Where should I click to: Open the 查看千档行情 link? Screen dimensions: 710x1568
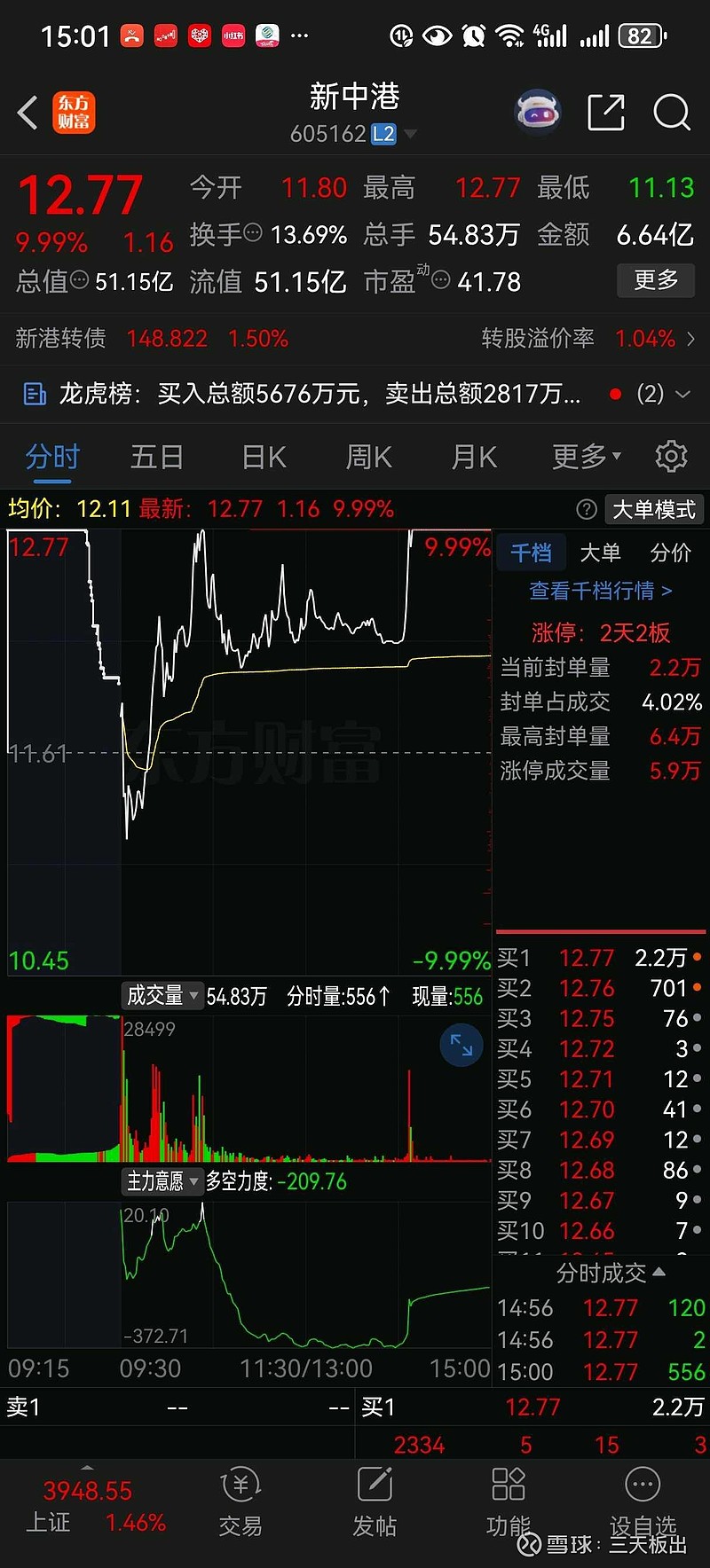pyautogui.click(x=601, y=592)
